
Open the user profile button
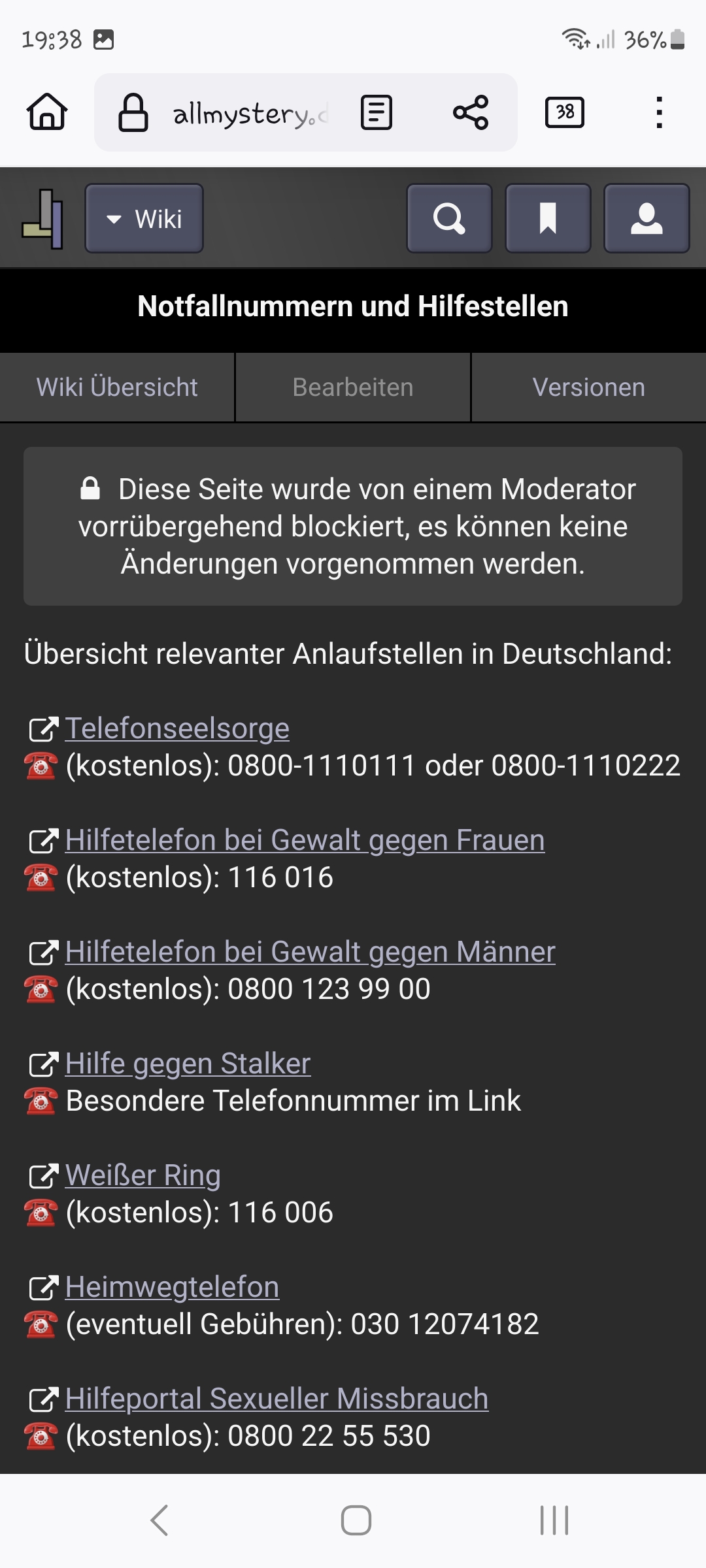(647, 218)
